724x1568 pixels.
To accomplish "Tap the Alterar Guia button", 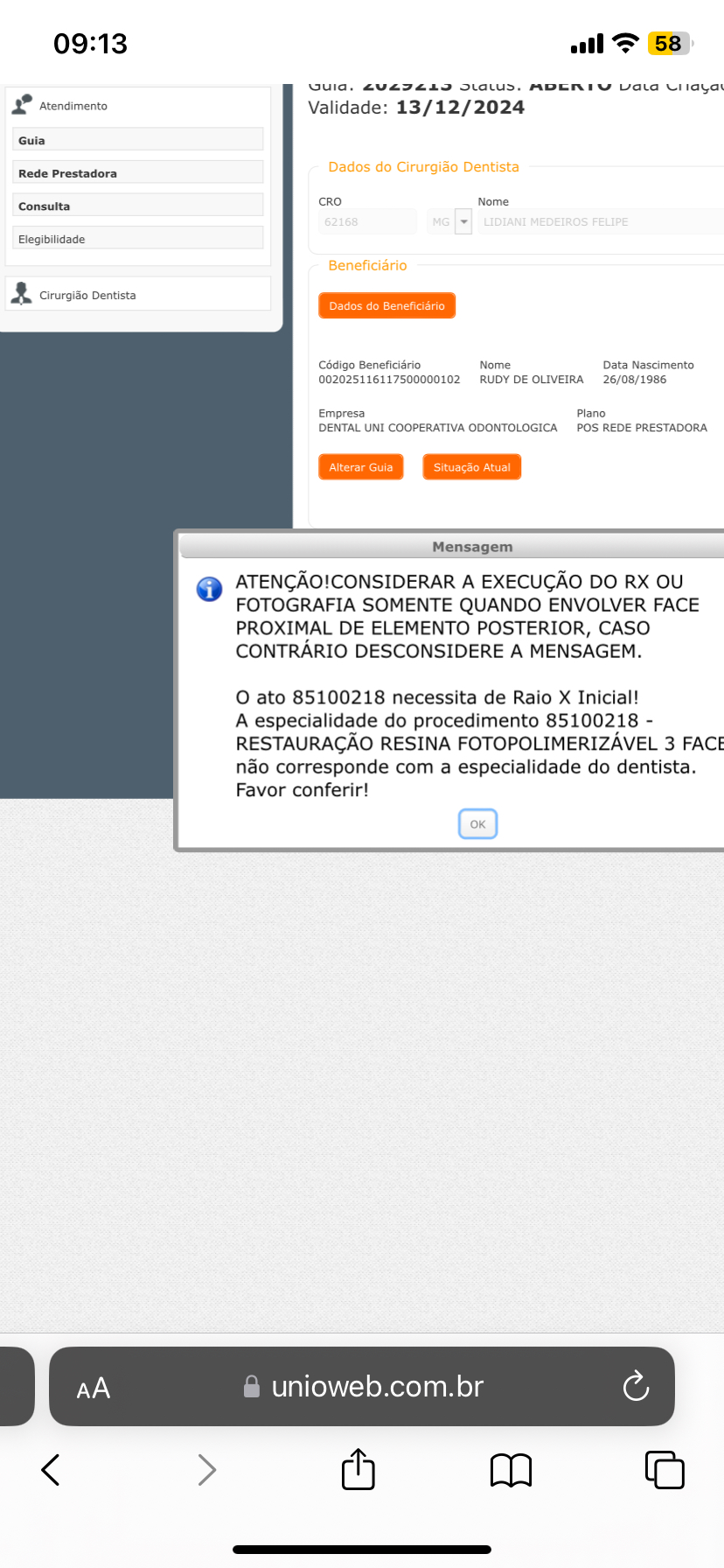I will [x=360, y=467].
